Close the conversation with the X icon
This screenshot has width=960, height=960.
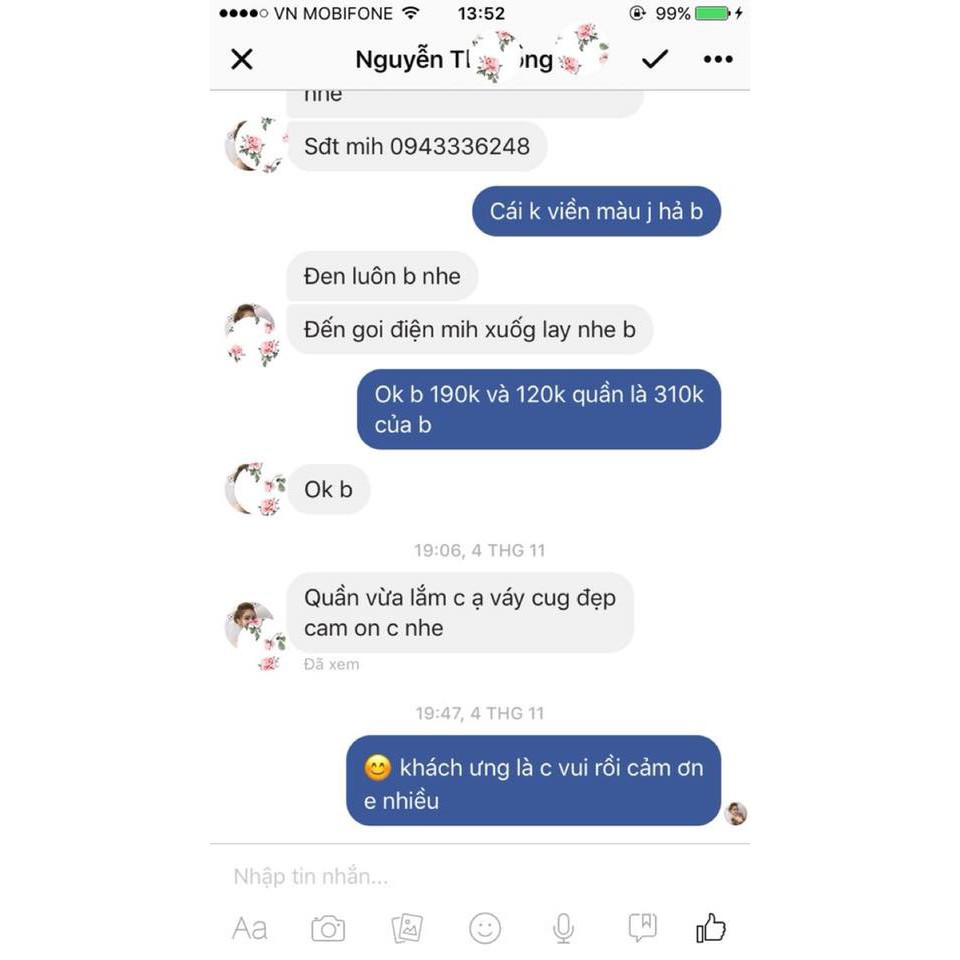point(242,60)
